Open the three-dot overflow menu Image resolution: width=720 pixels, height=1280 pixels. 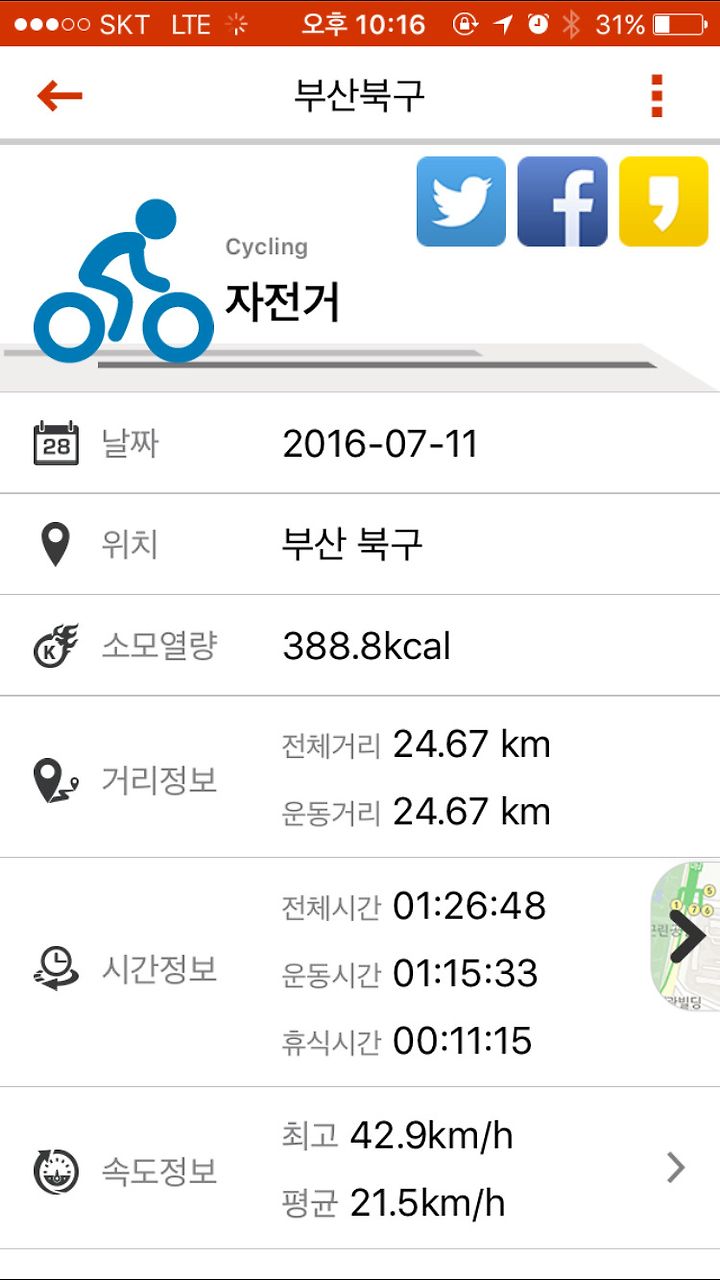pyautogui.click(x=656, y=95)
